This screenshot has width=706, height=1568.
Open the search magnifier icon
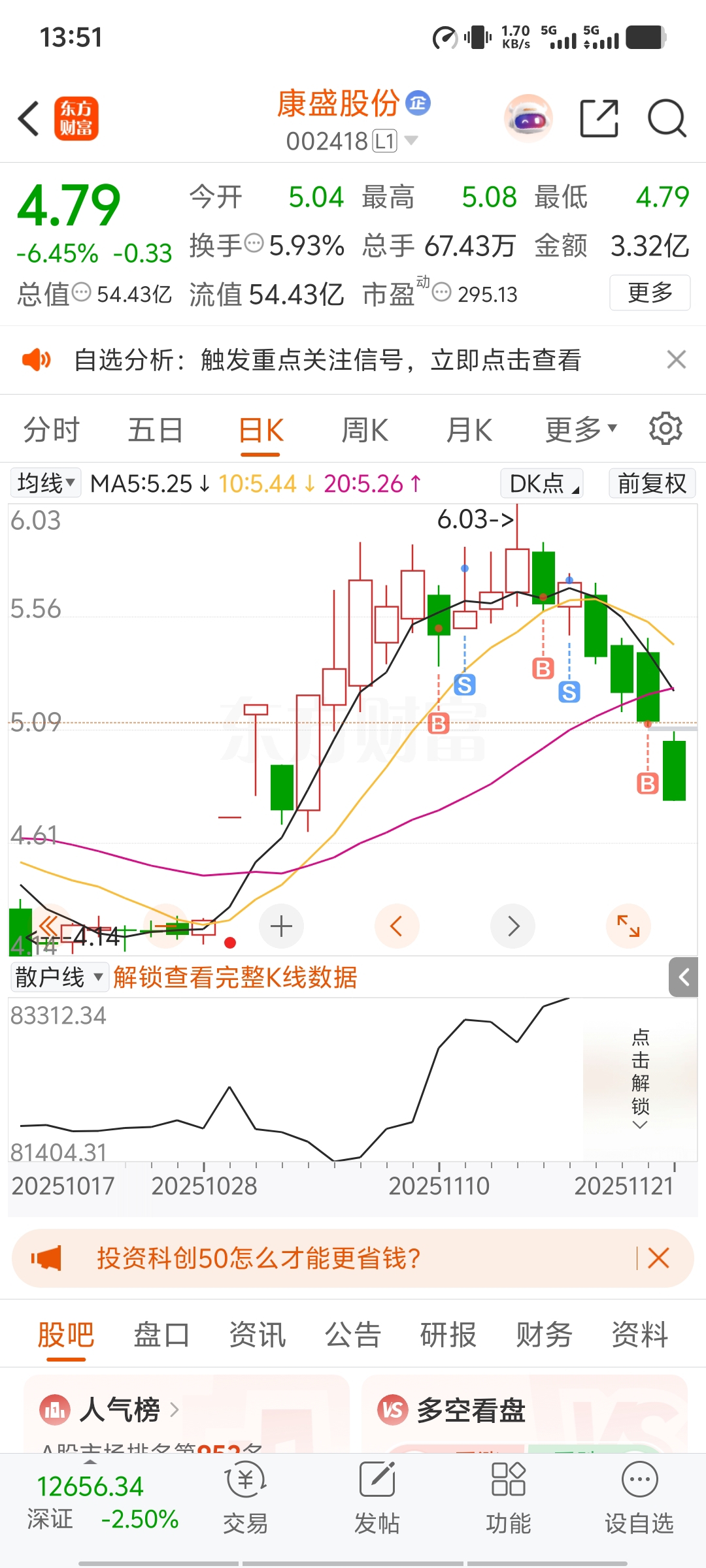click(666, 119)
